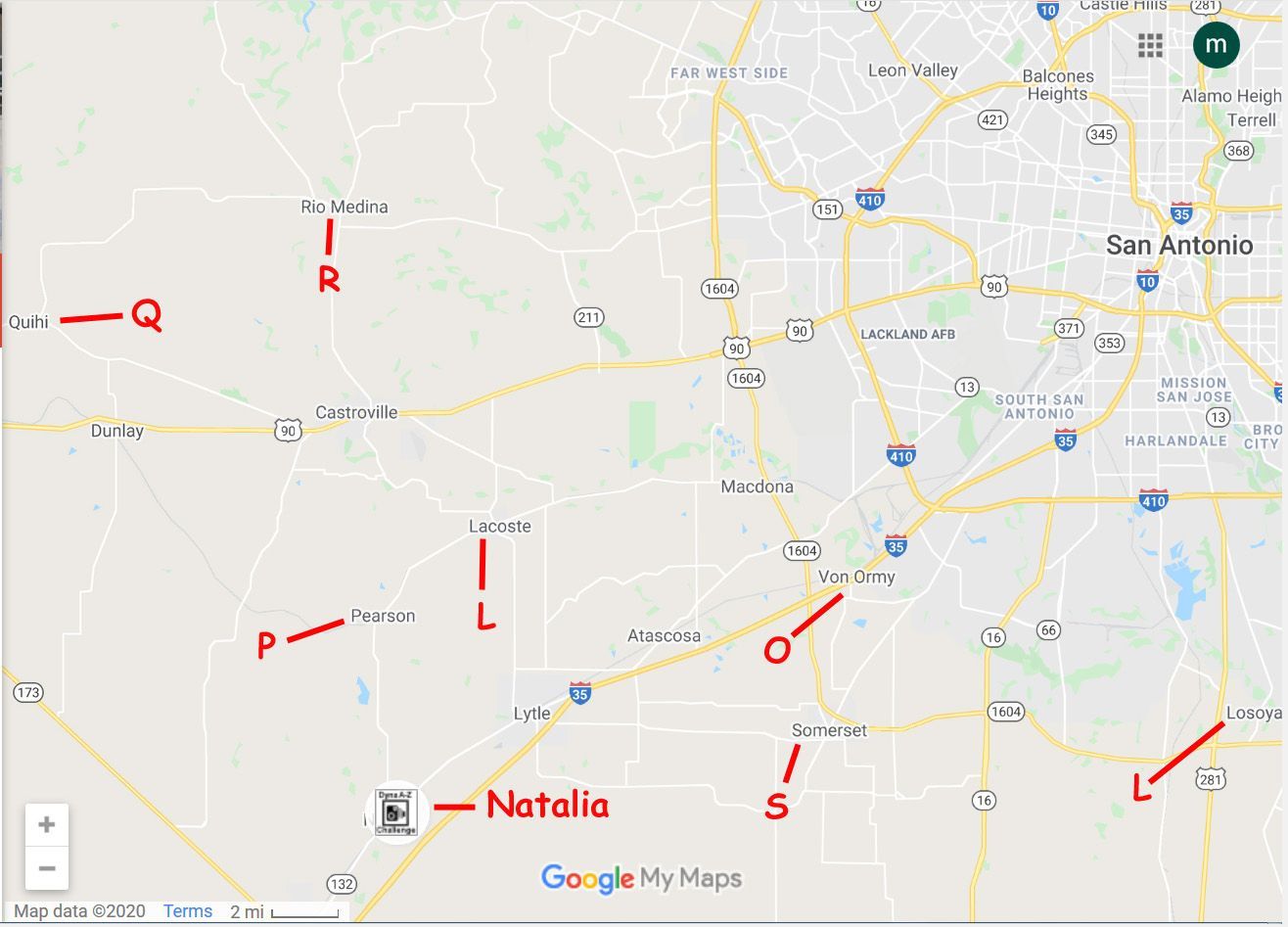Zoom out of the map

point(46,868)
